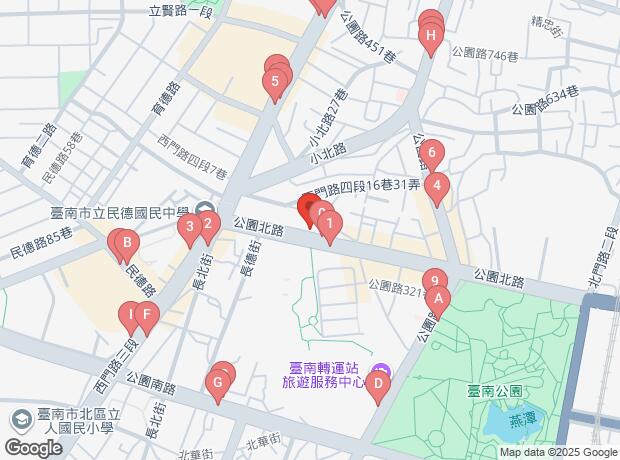Tap map marker A beside 臺南公園
Viewport: 620px width, 460px height.
(x=438, y=297)
